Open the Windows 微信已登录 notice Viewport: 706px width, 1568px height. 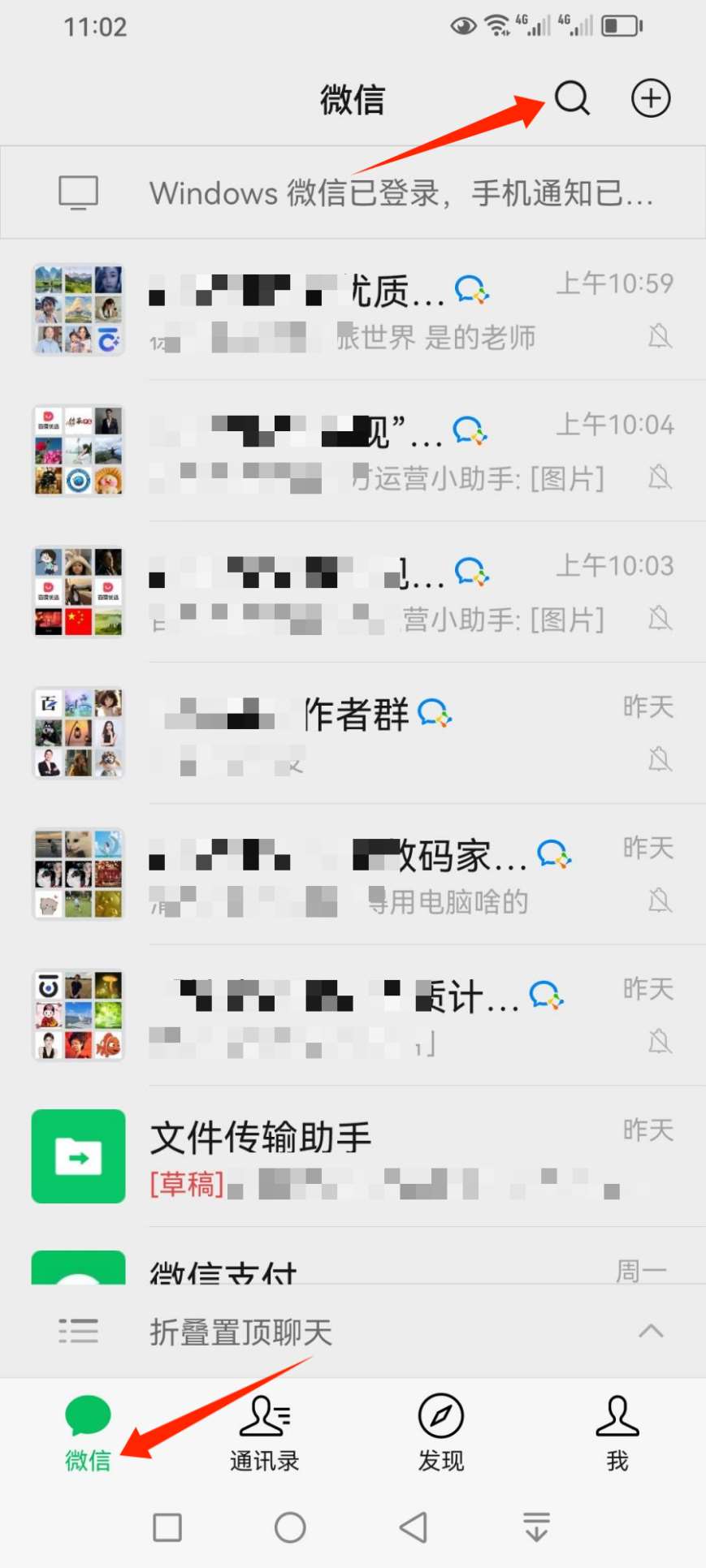(353, 193)
